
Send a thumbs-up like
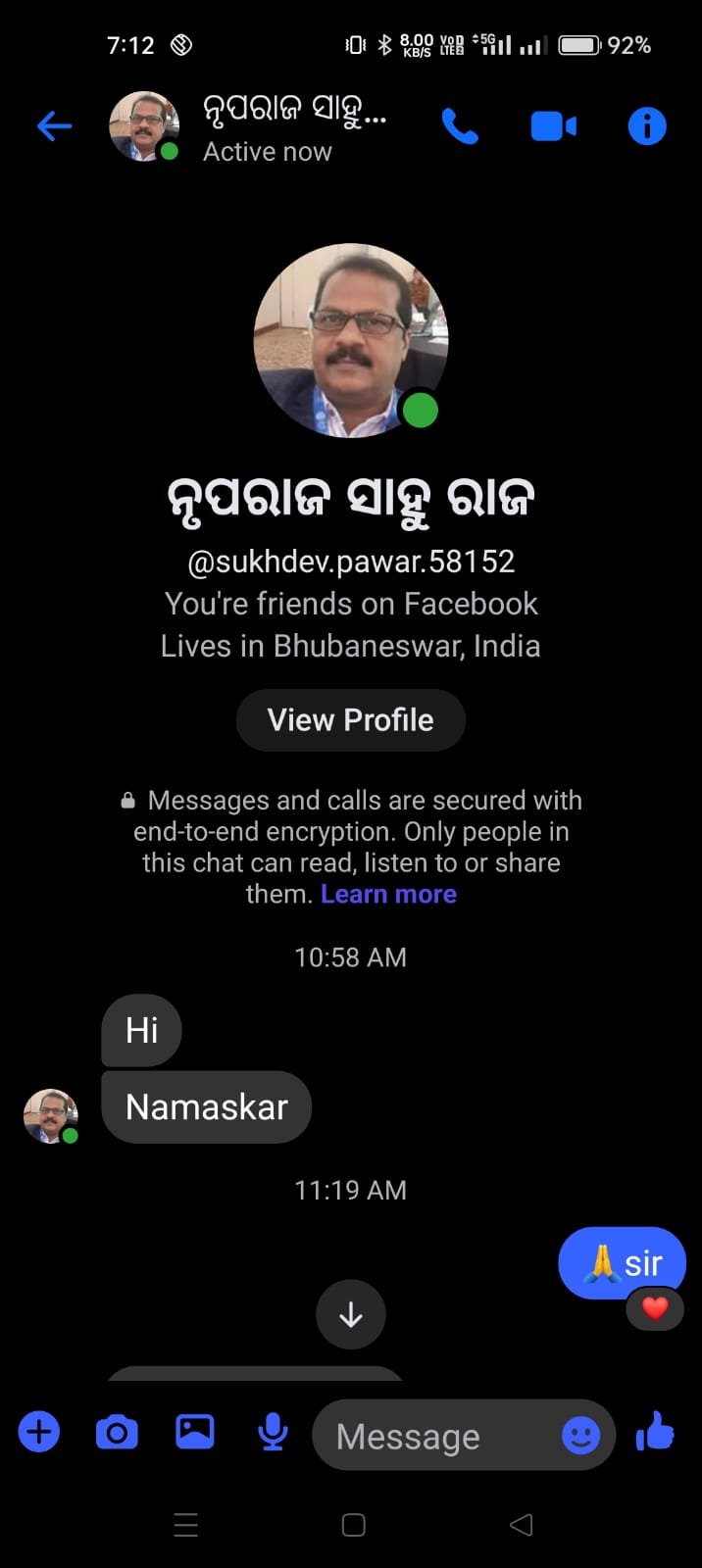pyautogui.click(x=655, y=1433)
